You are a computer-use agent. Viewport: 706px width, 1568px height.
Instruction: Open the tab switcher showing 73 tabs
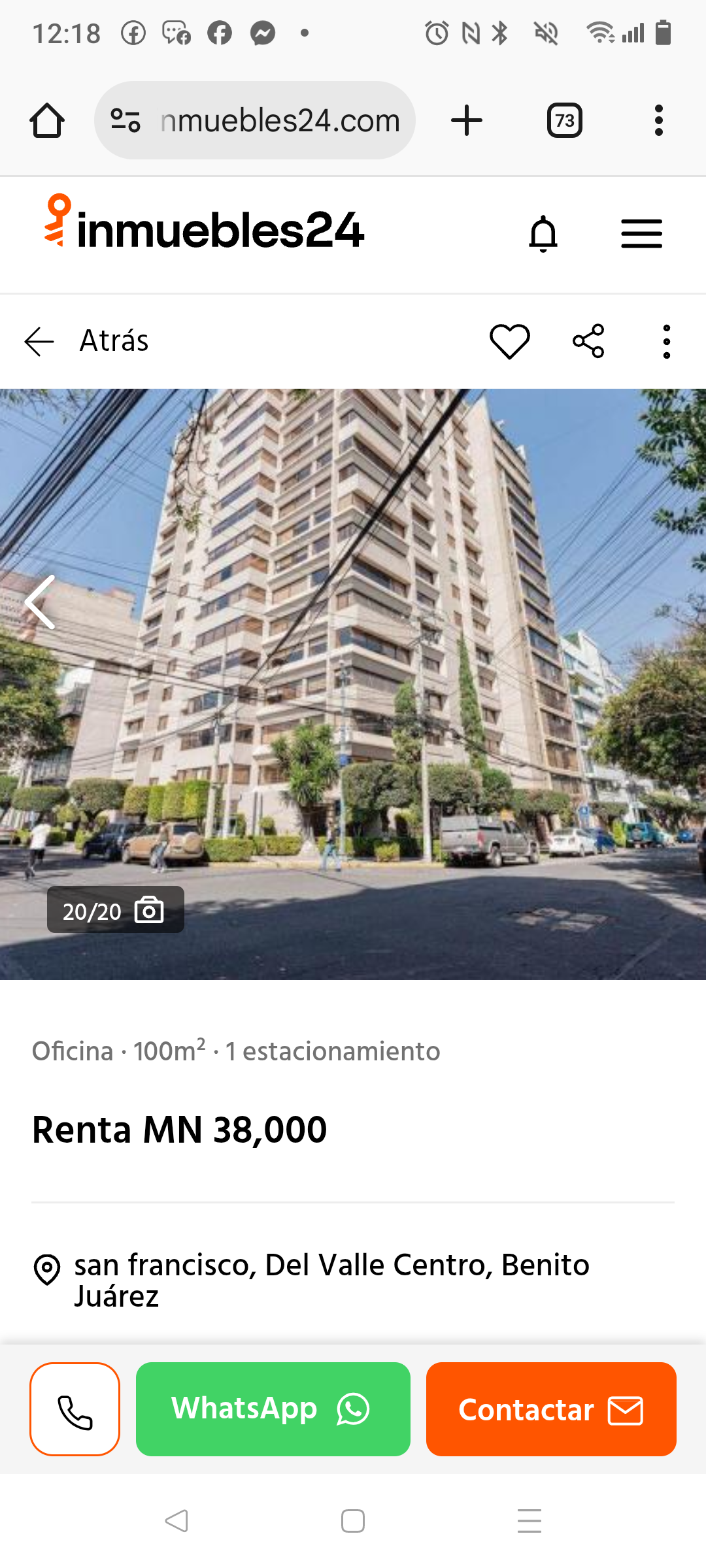[x=565, y=121]
